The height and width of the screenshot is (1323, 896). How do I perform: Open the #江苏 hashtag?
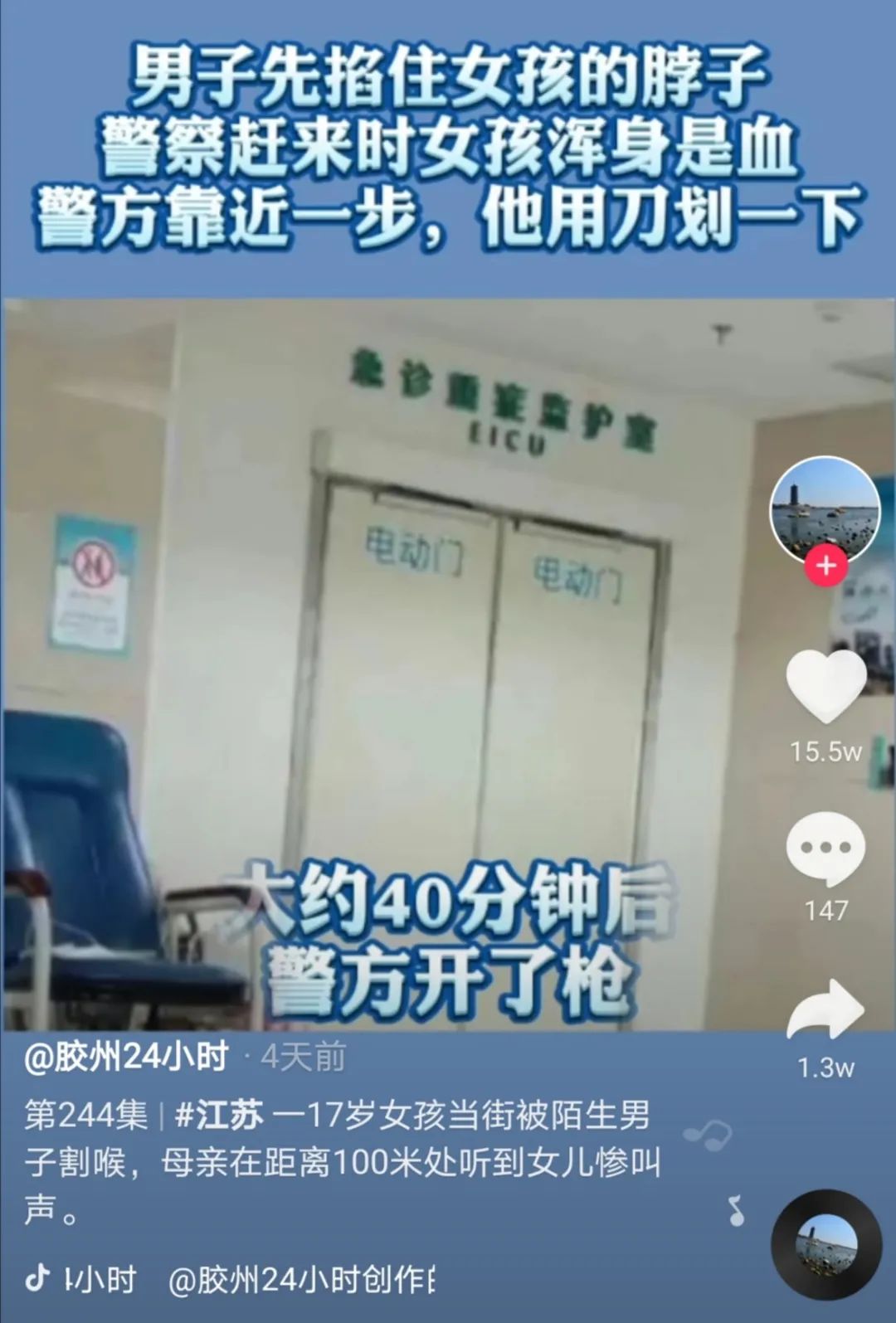219,1115
